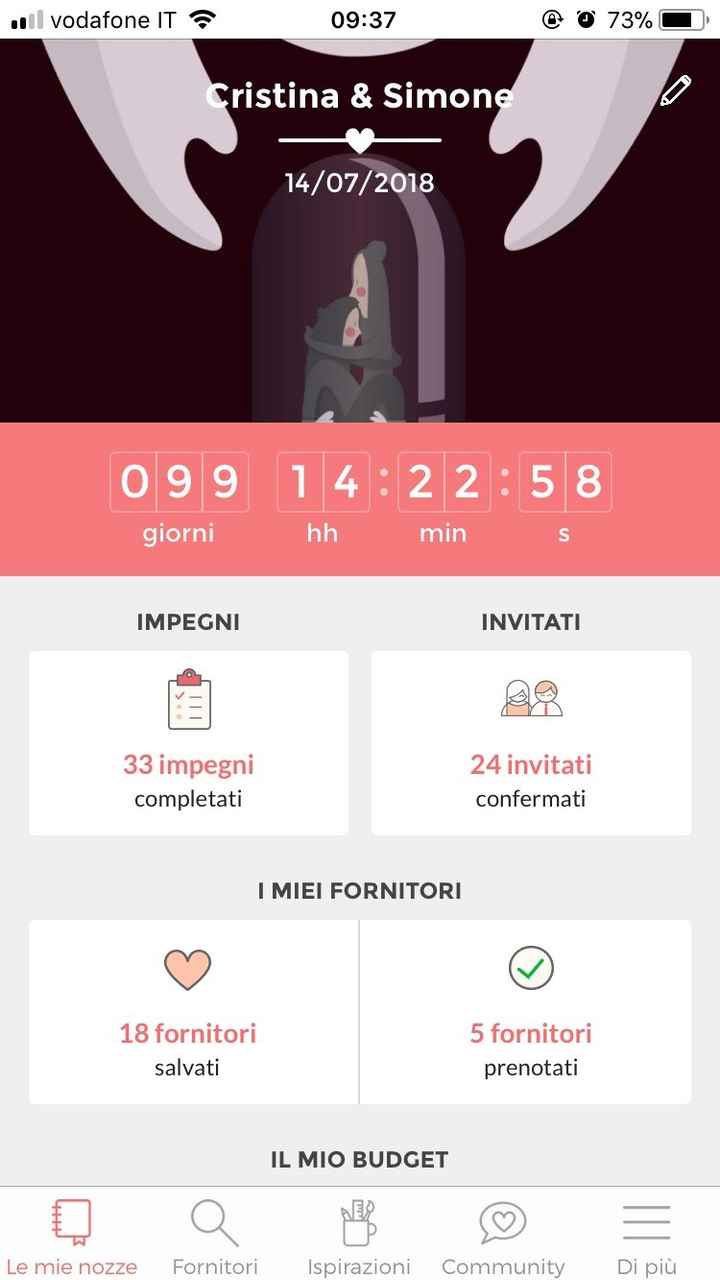This screenshot has width=720, height=1280.
Task: Click the Fornitori magnifying glass icon
Action: pyautogui.click(x=214, y=1220)
